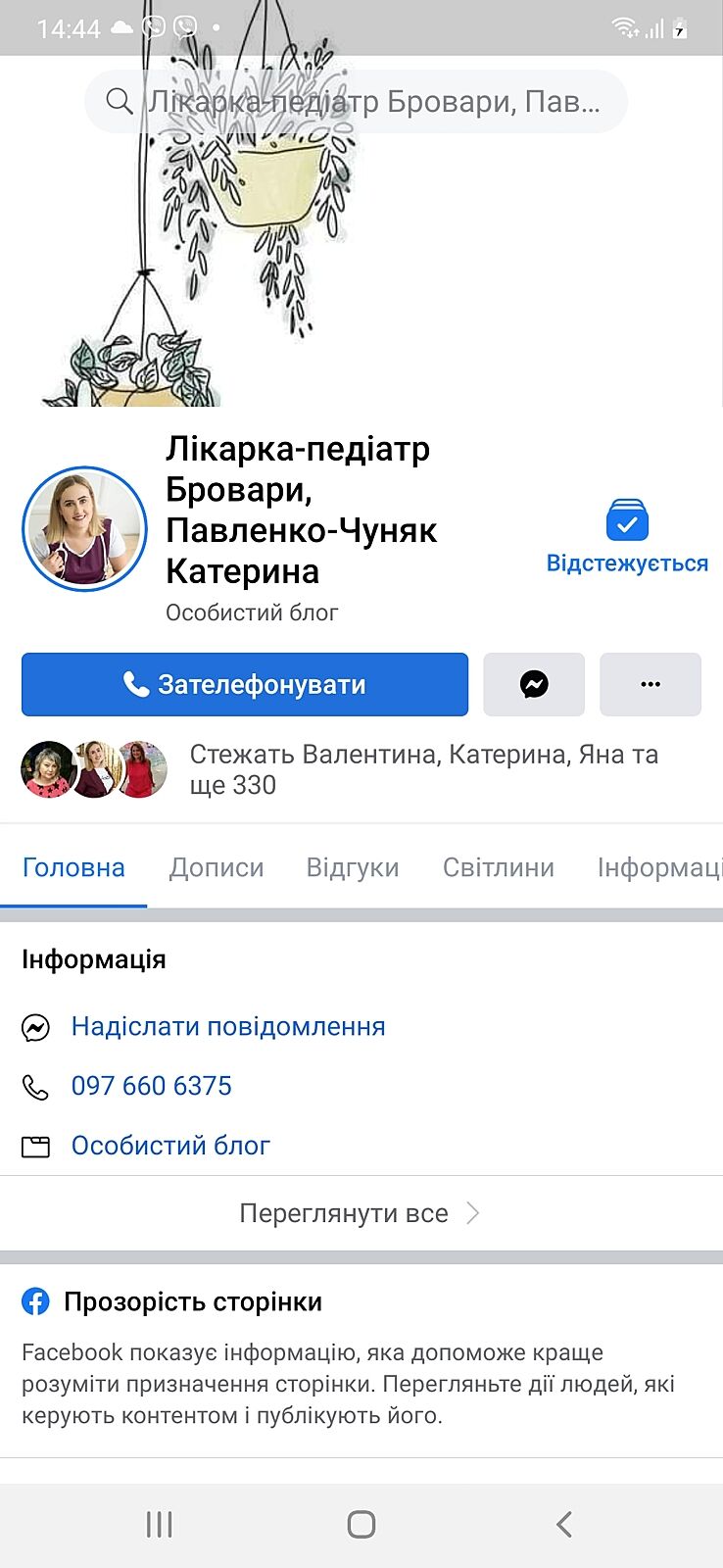Switch to the Дописи tab
723x1568 pixels.
coord(217,867)
